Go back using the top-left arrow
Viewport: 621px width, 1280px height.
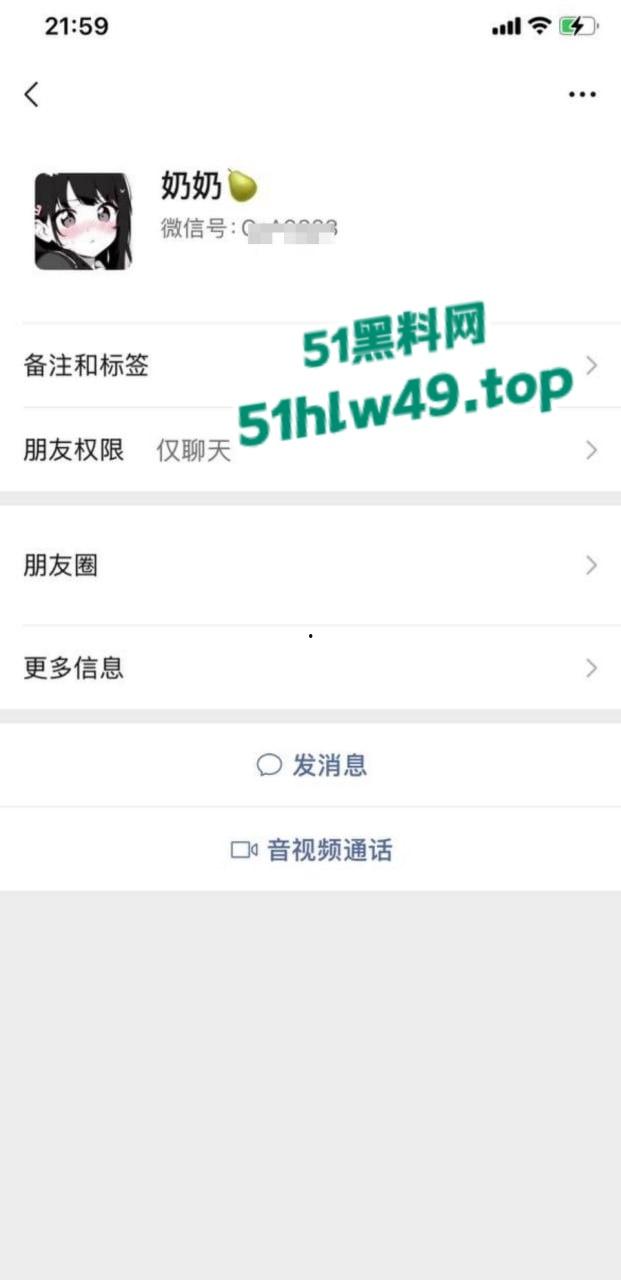[32, 94]
